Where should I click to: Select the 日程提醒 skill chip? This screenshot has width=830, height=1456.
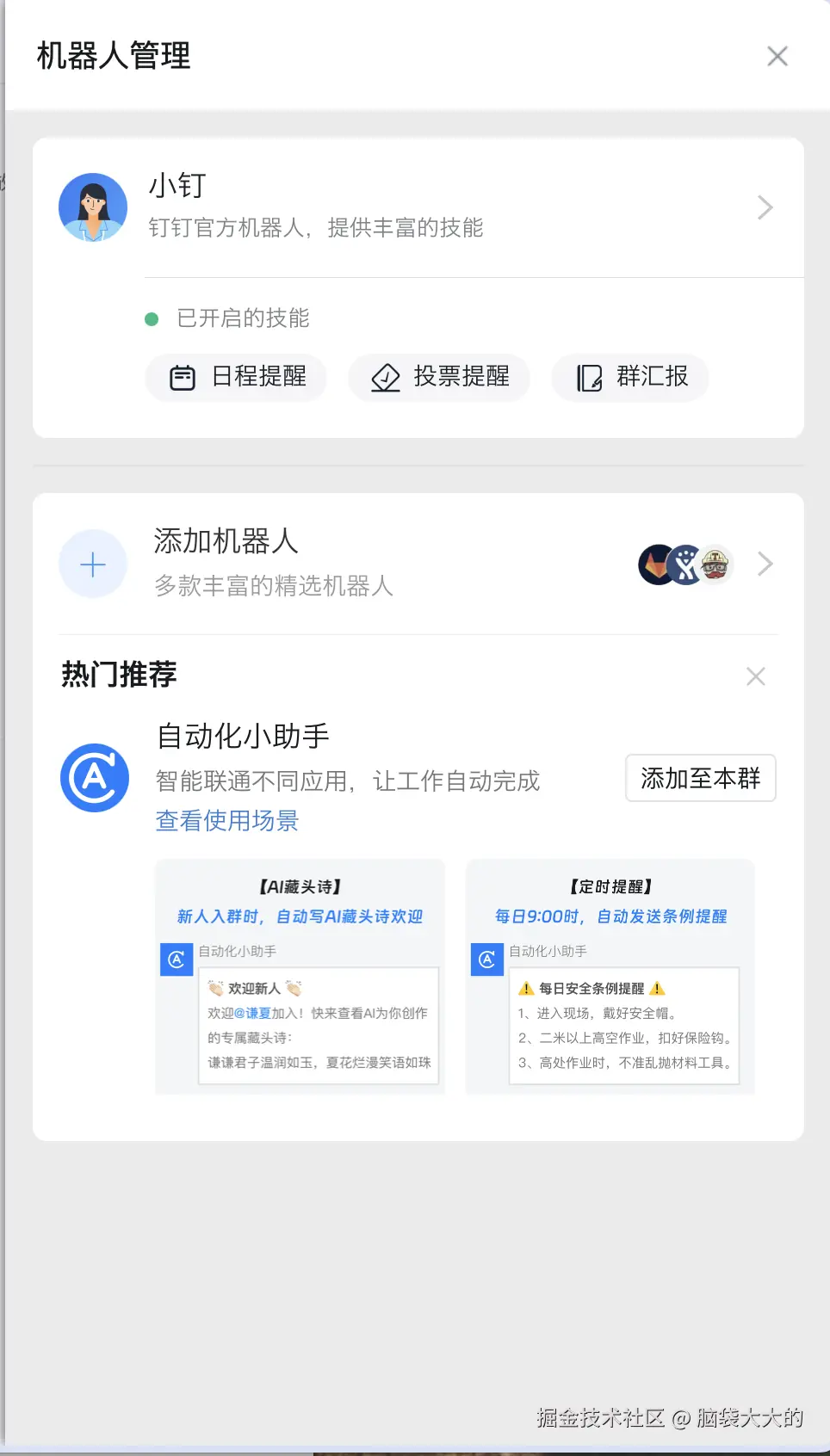point(236,377)
